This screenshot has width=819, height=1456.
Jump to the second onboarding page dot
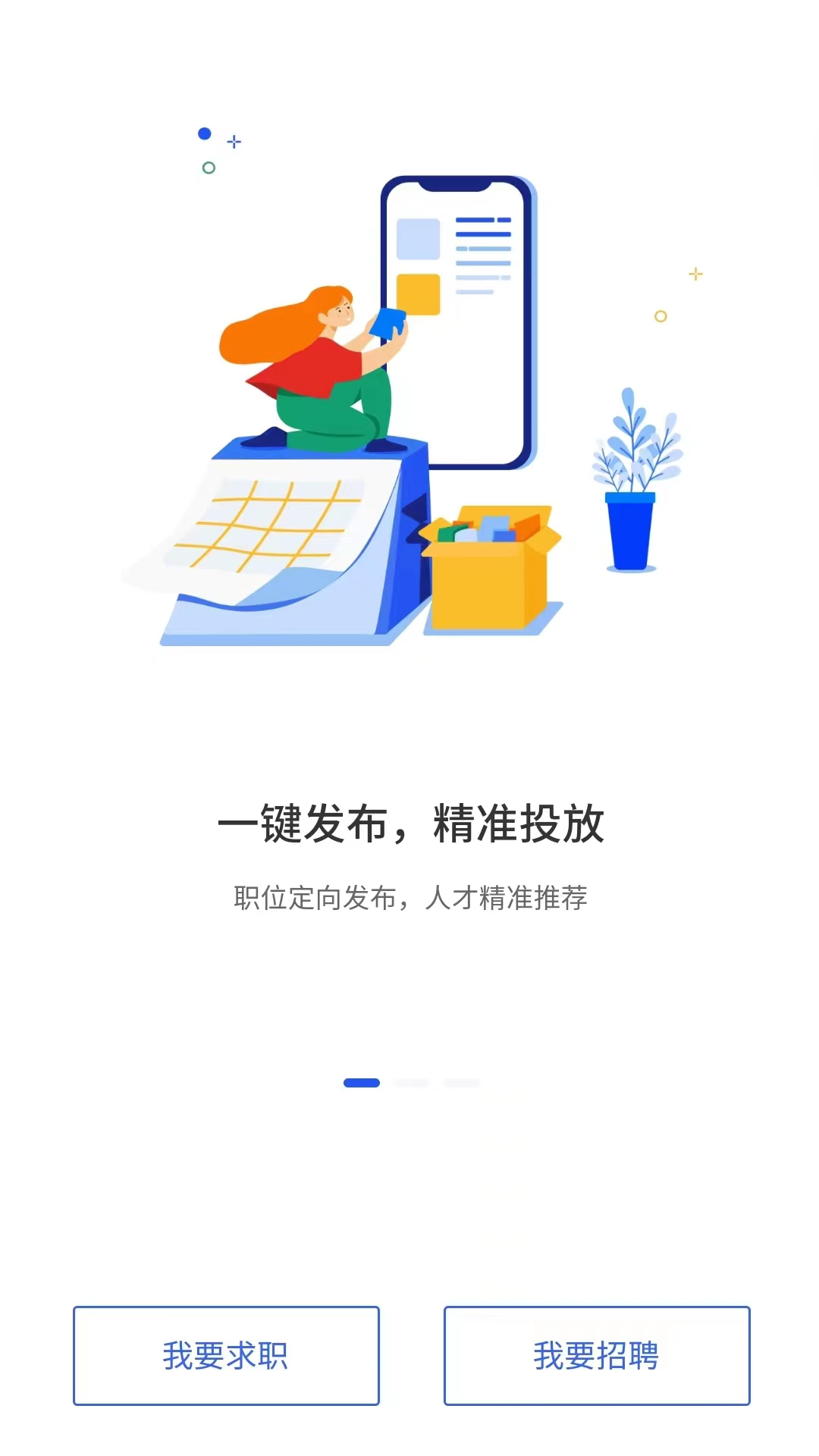click(412, 1083)
